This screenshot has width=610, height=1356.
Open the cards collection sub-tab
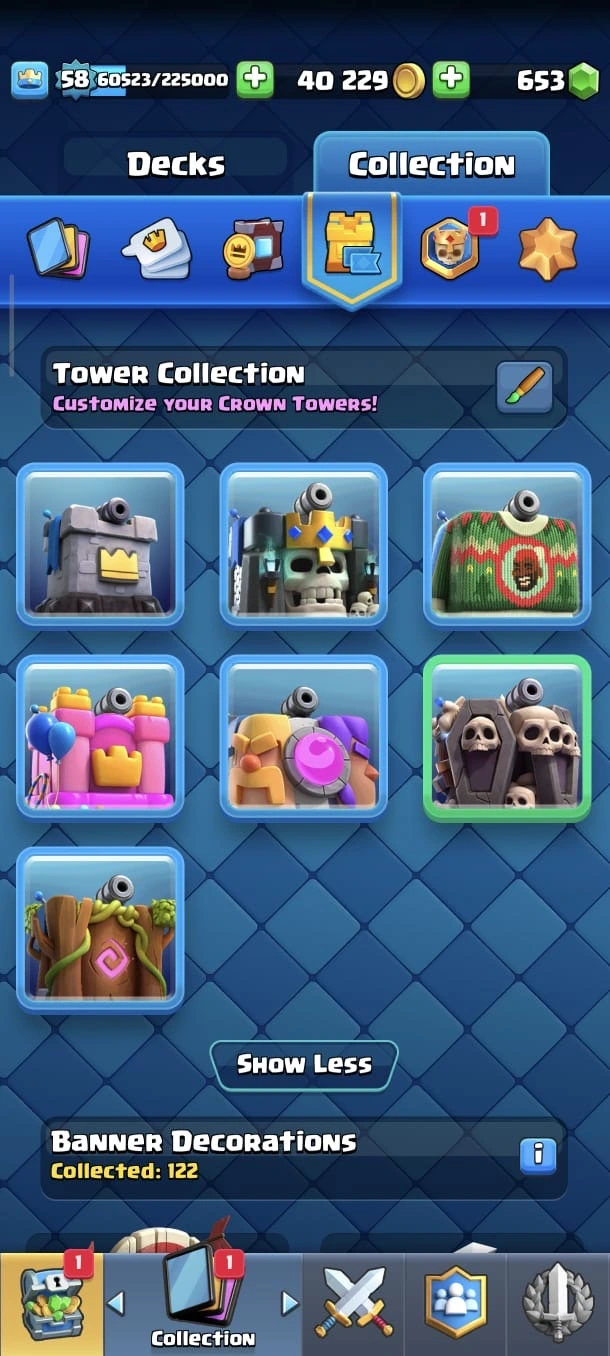point(59,248)
